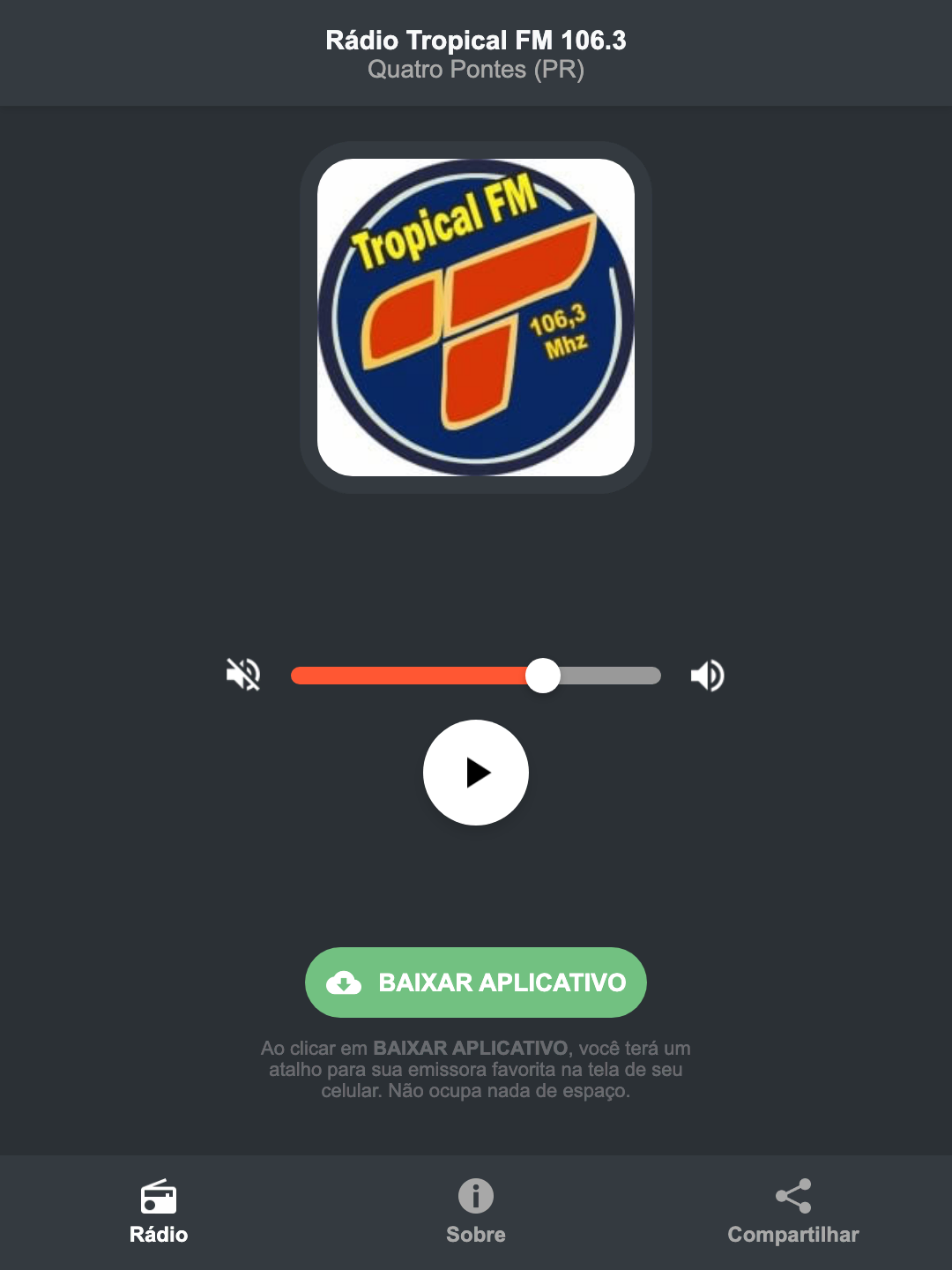Select the Rádio tab
Viewport: 952px width, 1270px height.
(x=159, y=1213)
